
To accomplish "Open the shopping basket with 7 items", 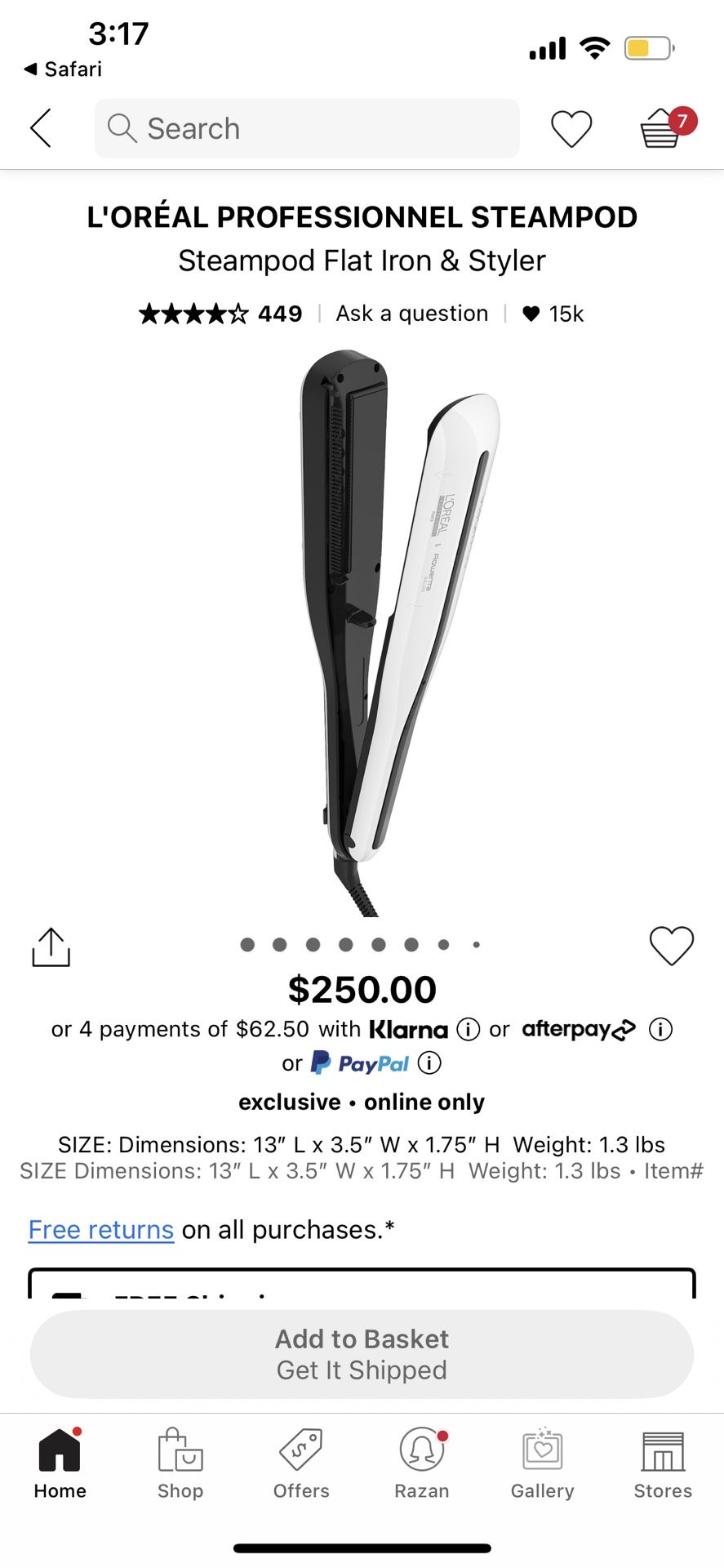I will (662, 128).
